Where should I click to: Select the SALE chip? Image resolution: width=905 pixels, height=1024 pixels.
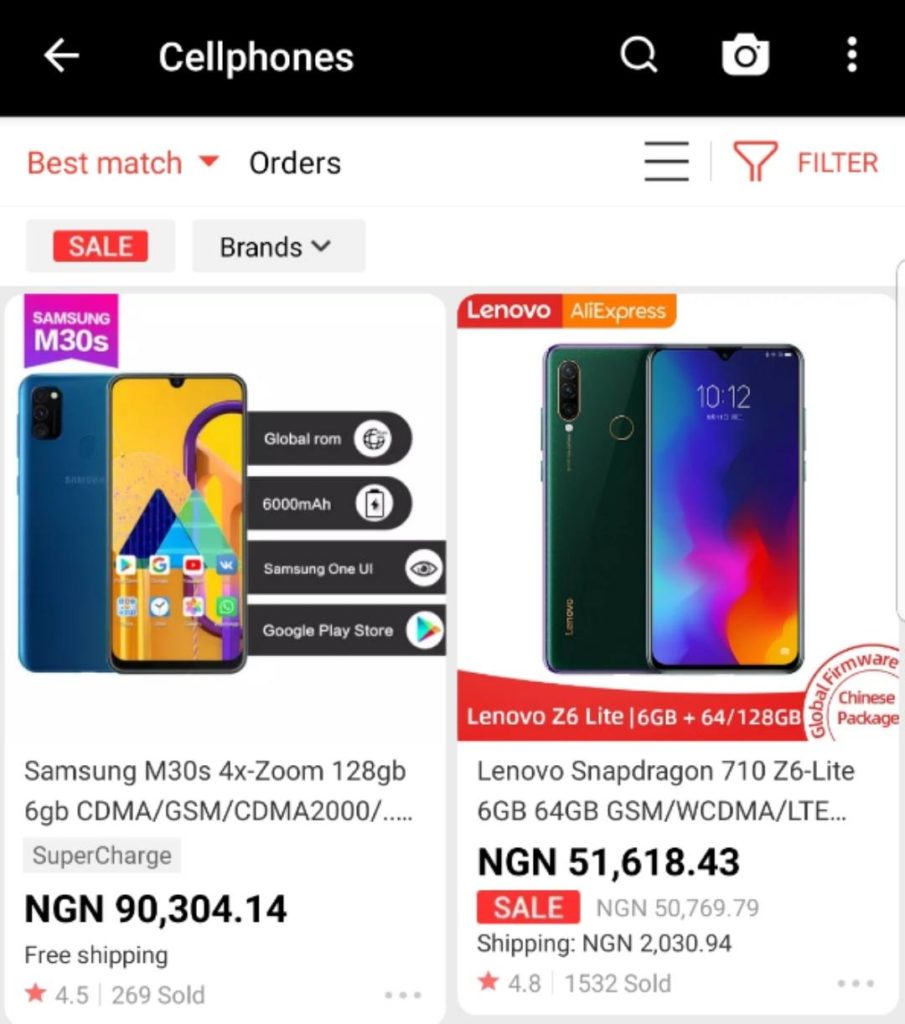(100, 246)
